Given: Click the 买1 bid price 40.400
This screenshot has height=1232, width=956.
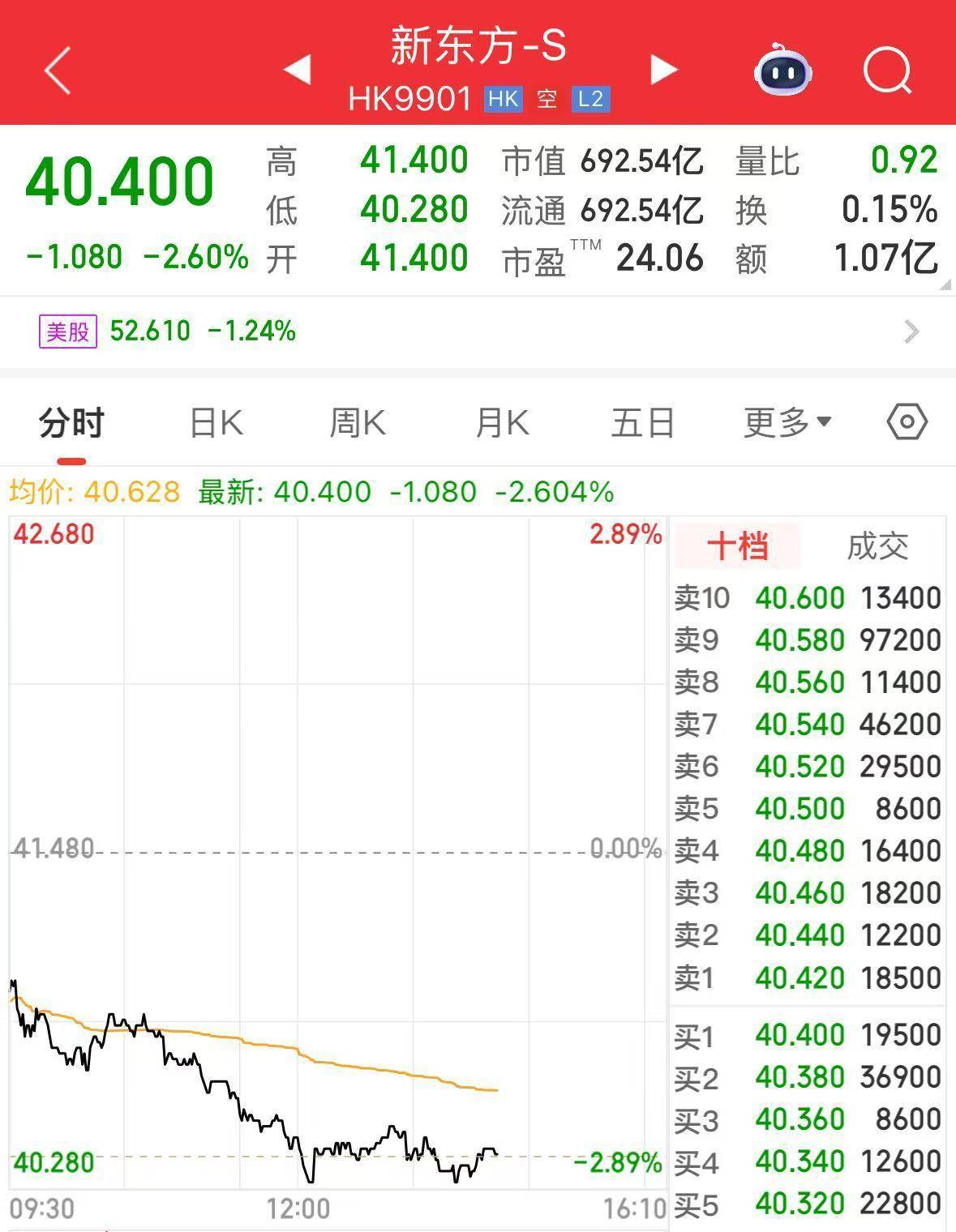Looking at the screenshot, I should tap(798, 1034).
